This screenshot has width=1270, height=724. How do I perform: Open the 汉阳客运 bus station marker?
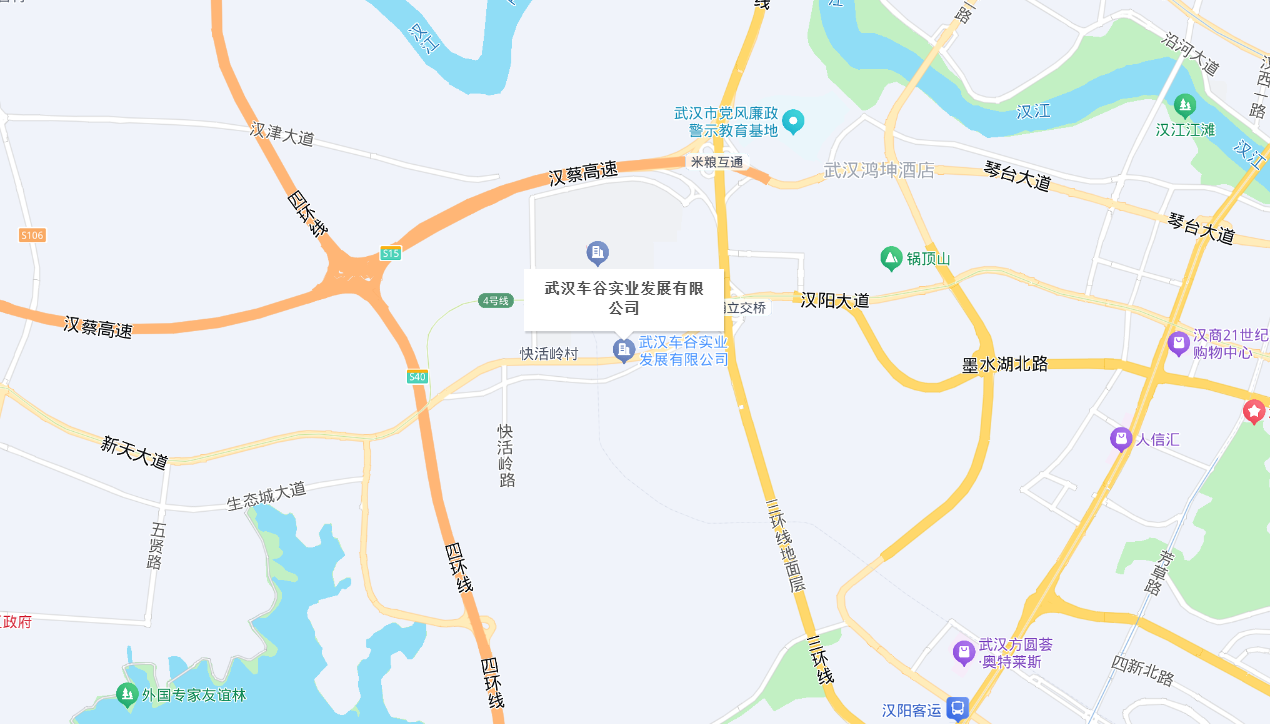point(958,710)
